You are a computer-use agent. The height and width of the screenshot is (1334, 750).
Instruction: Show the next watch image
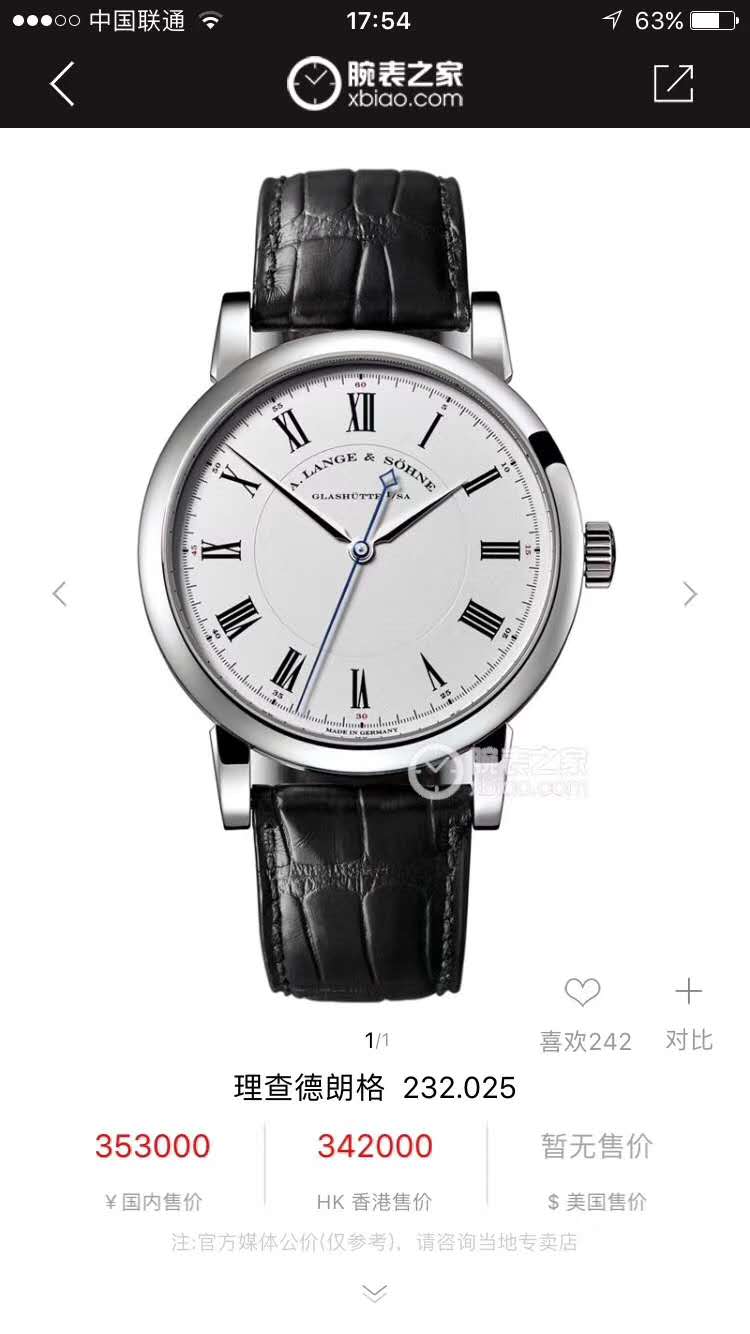pos(690,594)
